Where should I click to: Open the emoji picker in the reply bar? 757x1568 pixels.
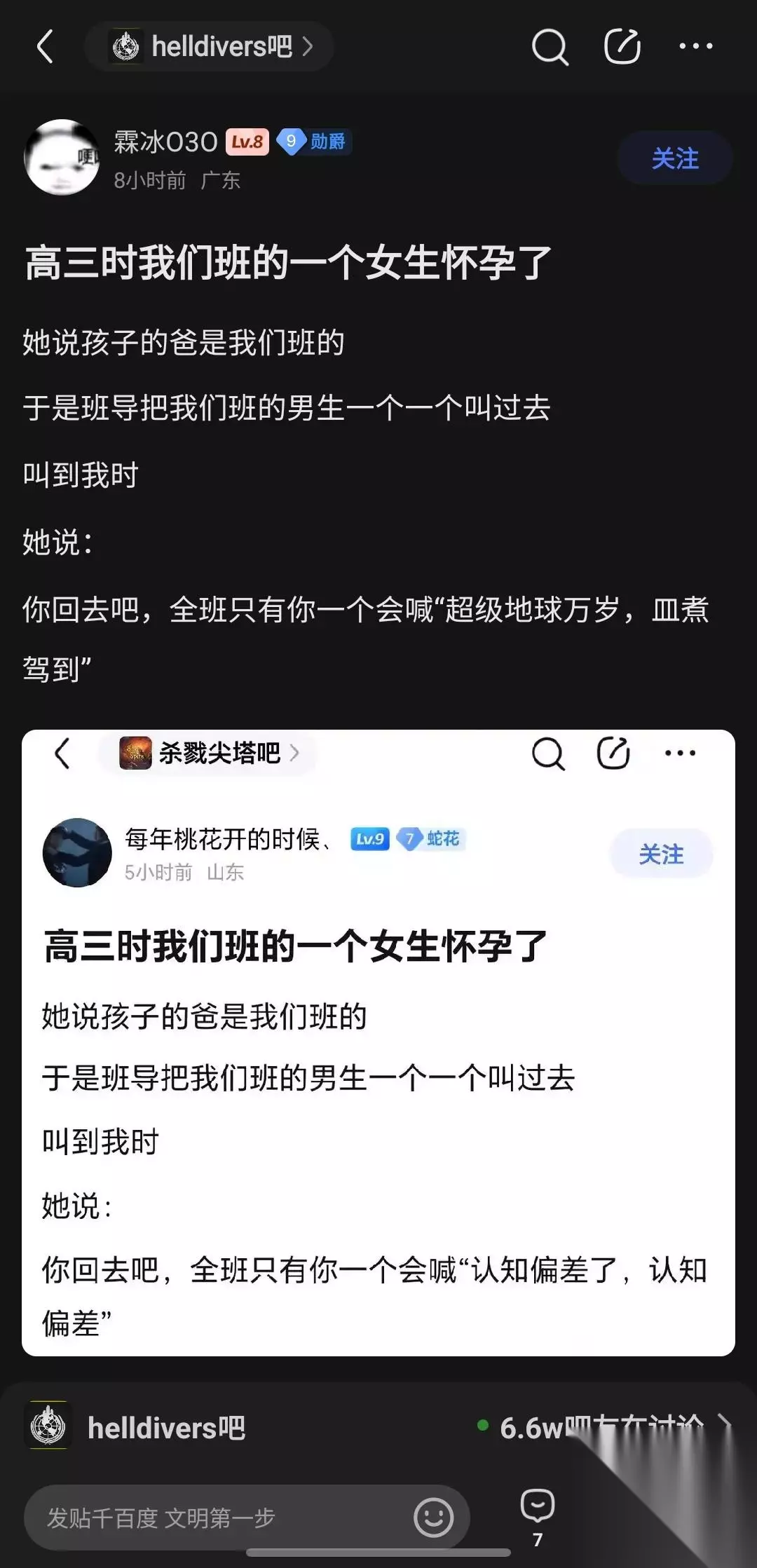434,1517
